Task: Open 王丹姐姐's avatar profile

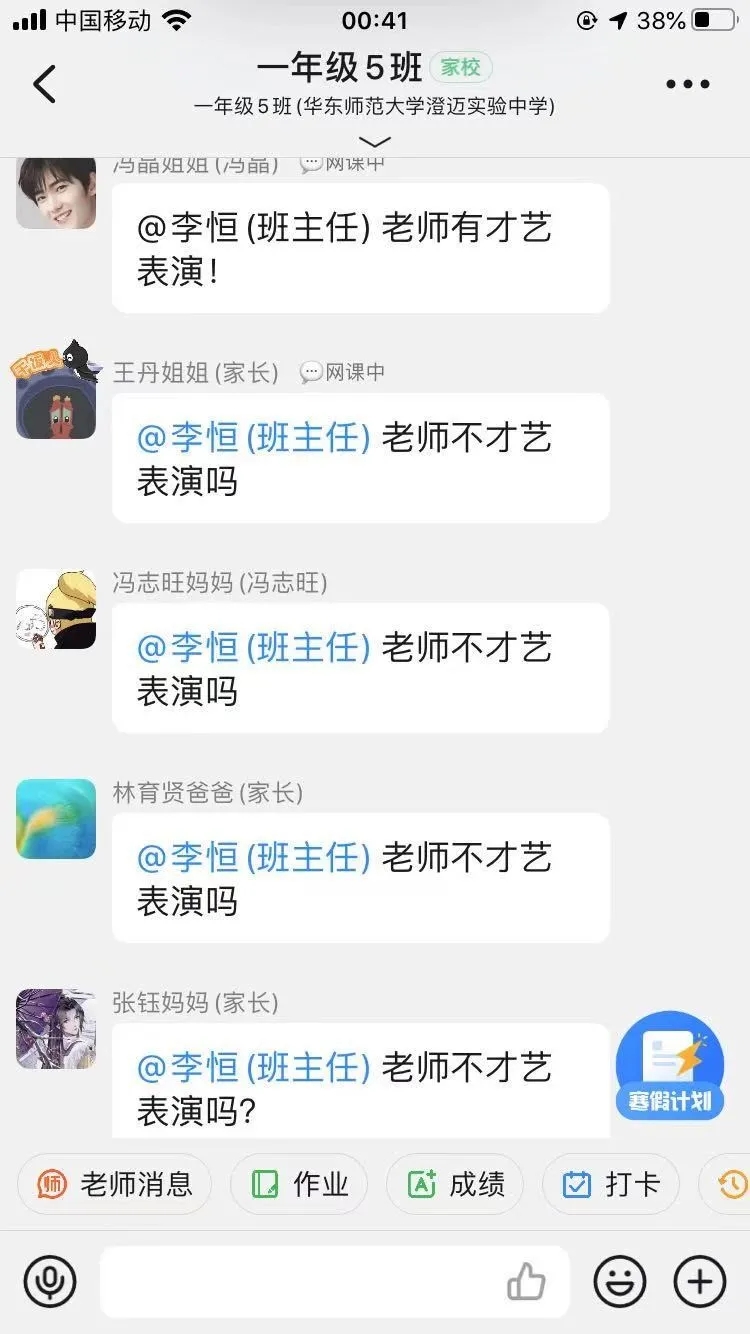Action: coord(56,397)
